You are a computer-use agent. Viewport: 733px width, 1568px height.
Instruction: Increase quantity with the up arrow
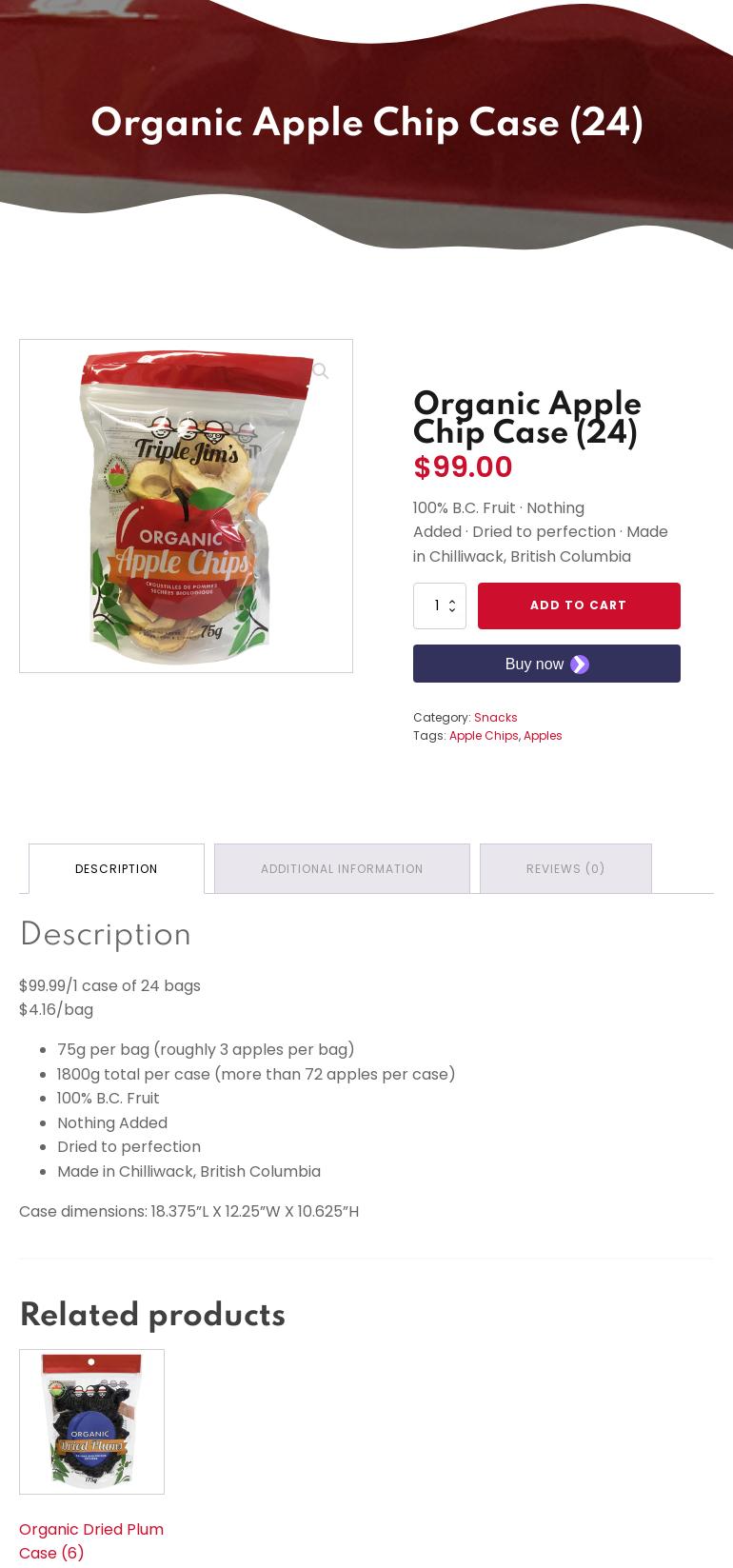coord(452,601)
